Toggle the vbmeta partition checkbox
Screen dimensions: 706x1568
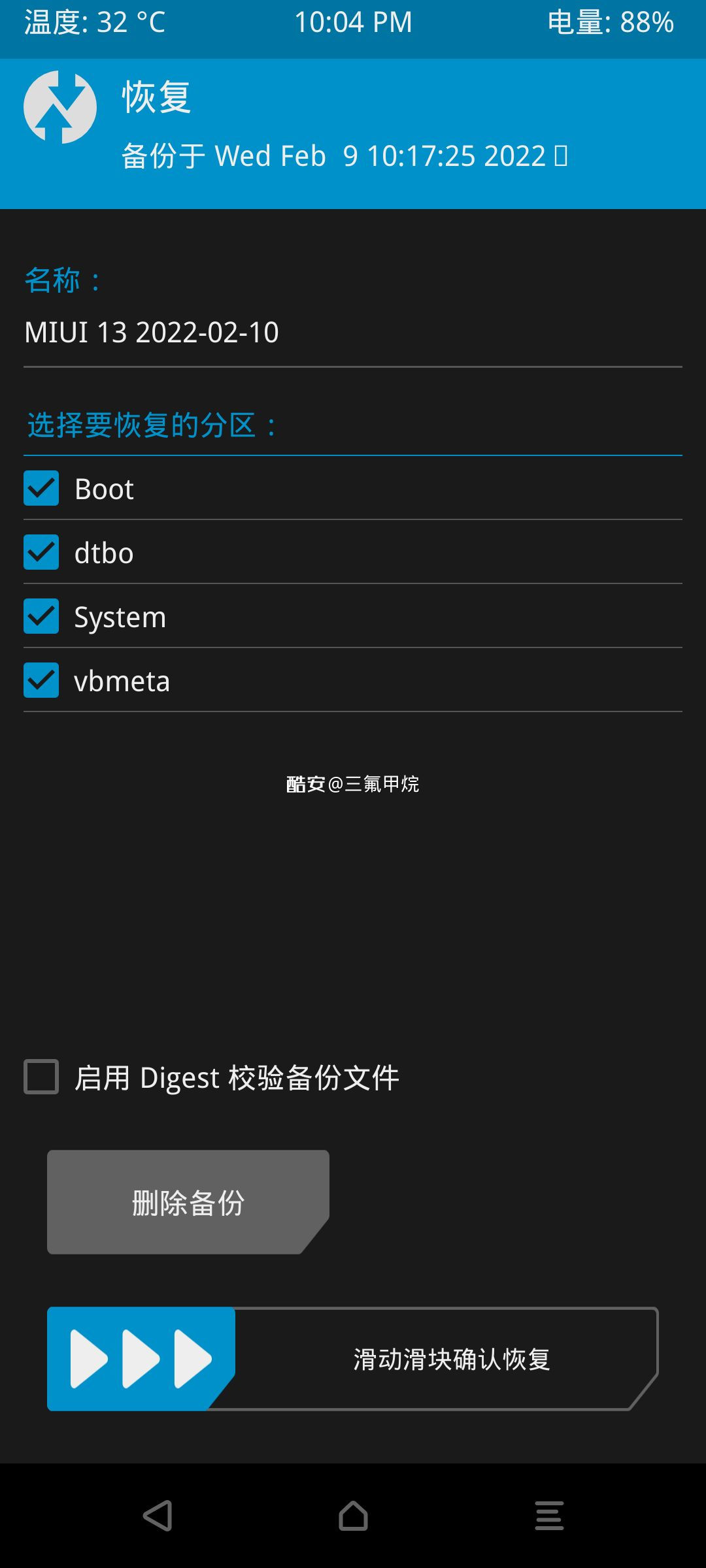point(41,681)
